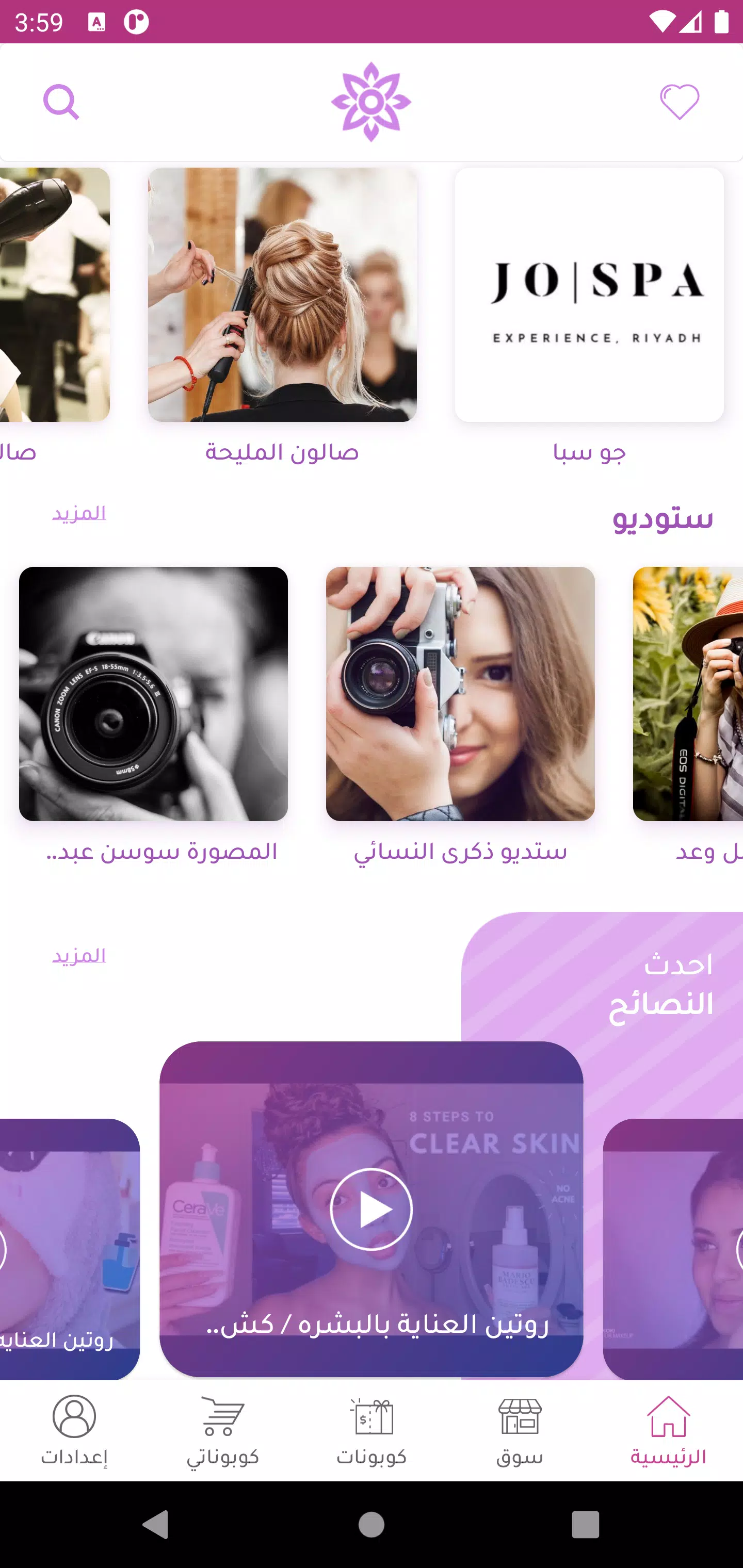The height and width of the screenshot is (1568, 743).
Task: Switch to the كوبونات tab
Action: point(371,1430)
